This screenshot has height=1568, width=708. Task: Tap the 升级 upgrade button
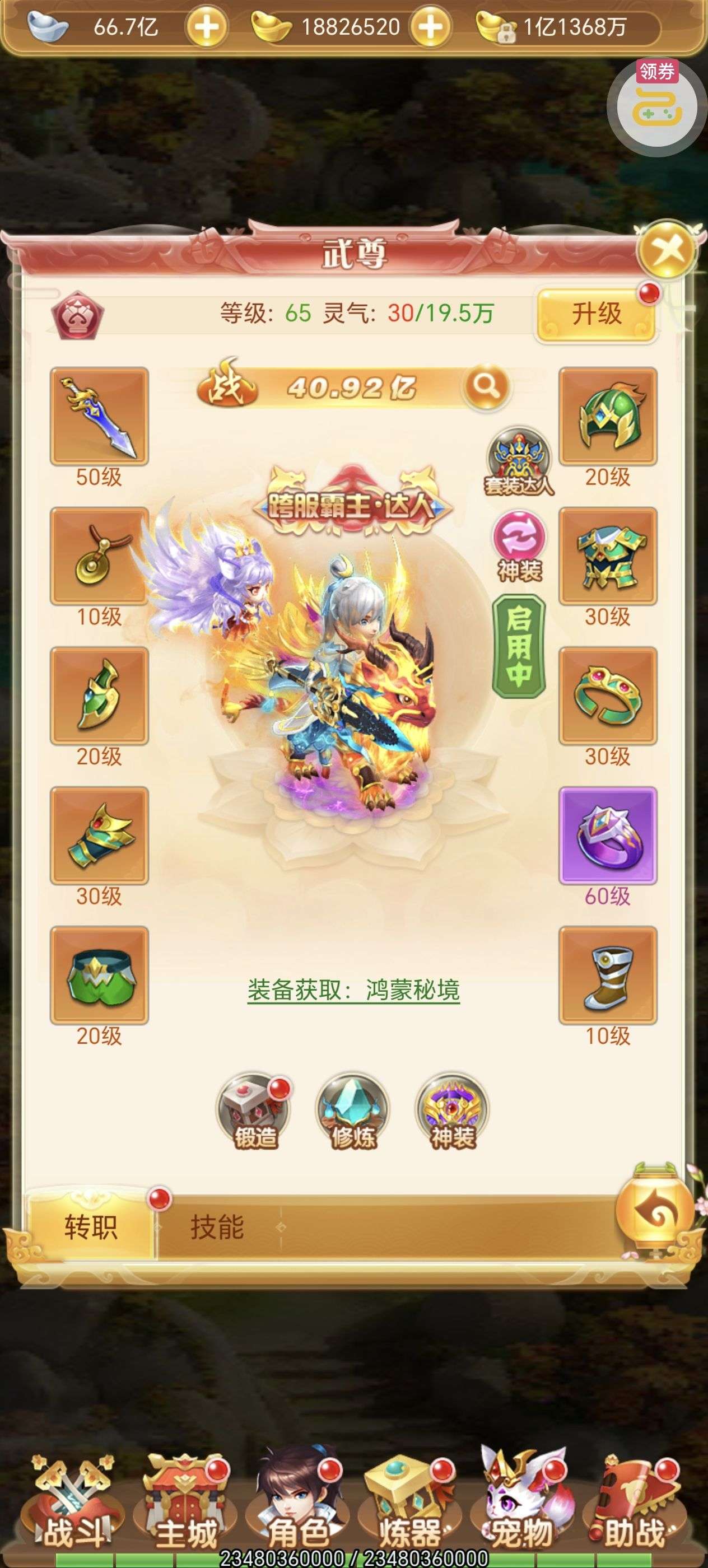coord(596,314)
